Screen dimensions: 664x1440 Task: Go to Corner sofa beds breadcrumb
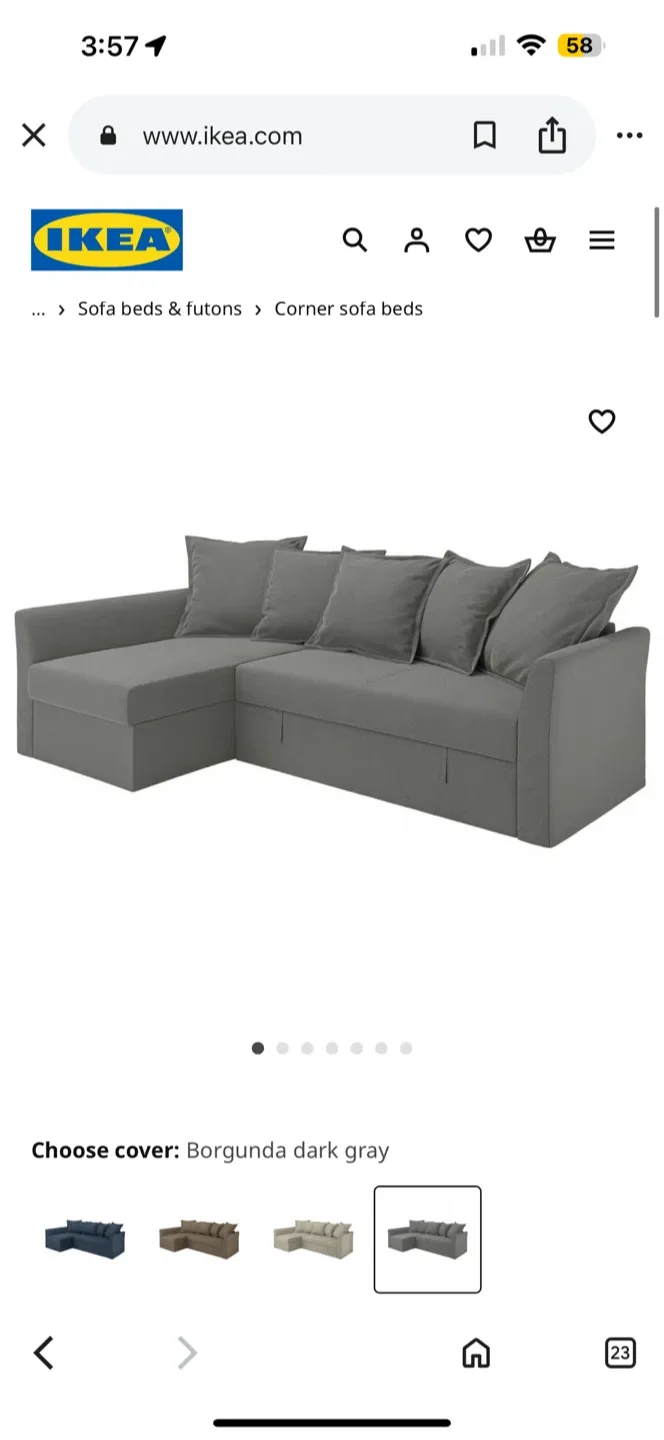[x=348, y=309]
